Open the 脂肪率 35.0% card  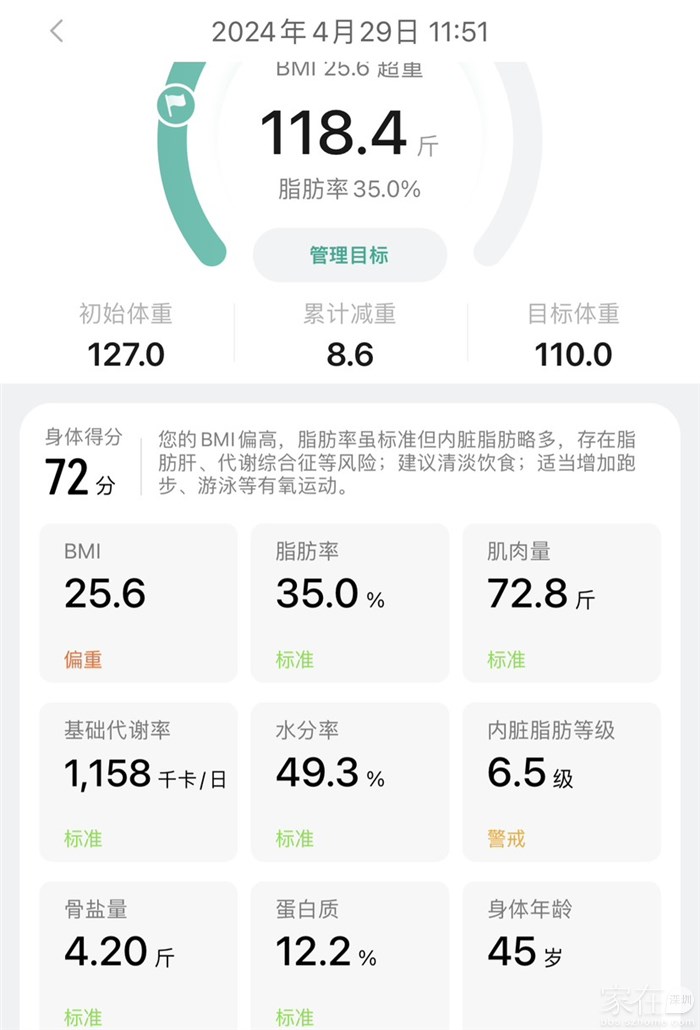coord(350,603)
